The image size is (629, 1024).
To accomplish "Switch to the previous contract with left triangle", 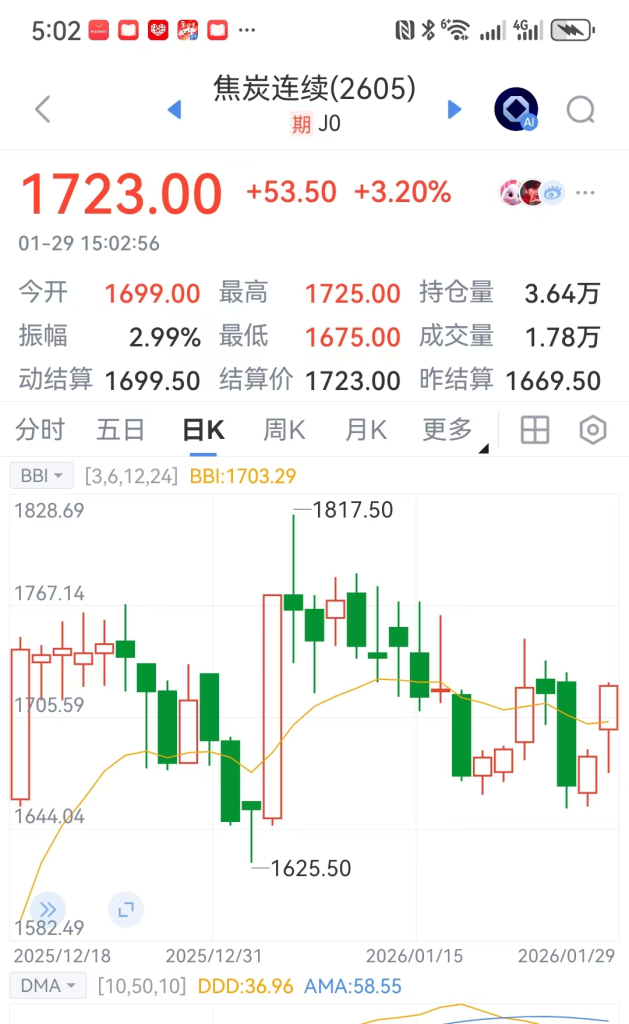I will click(x=174, y=109).
